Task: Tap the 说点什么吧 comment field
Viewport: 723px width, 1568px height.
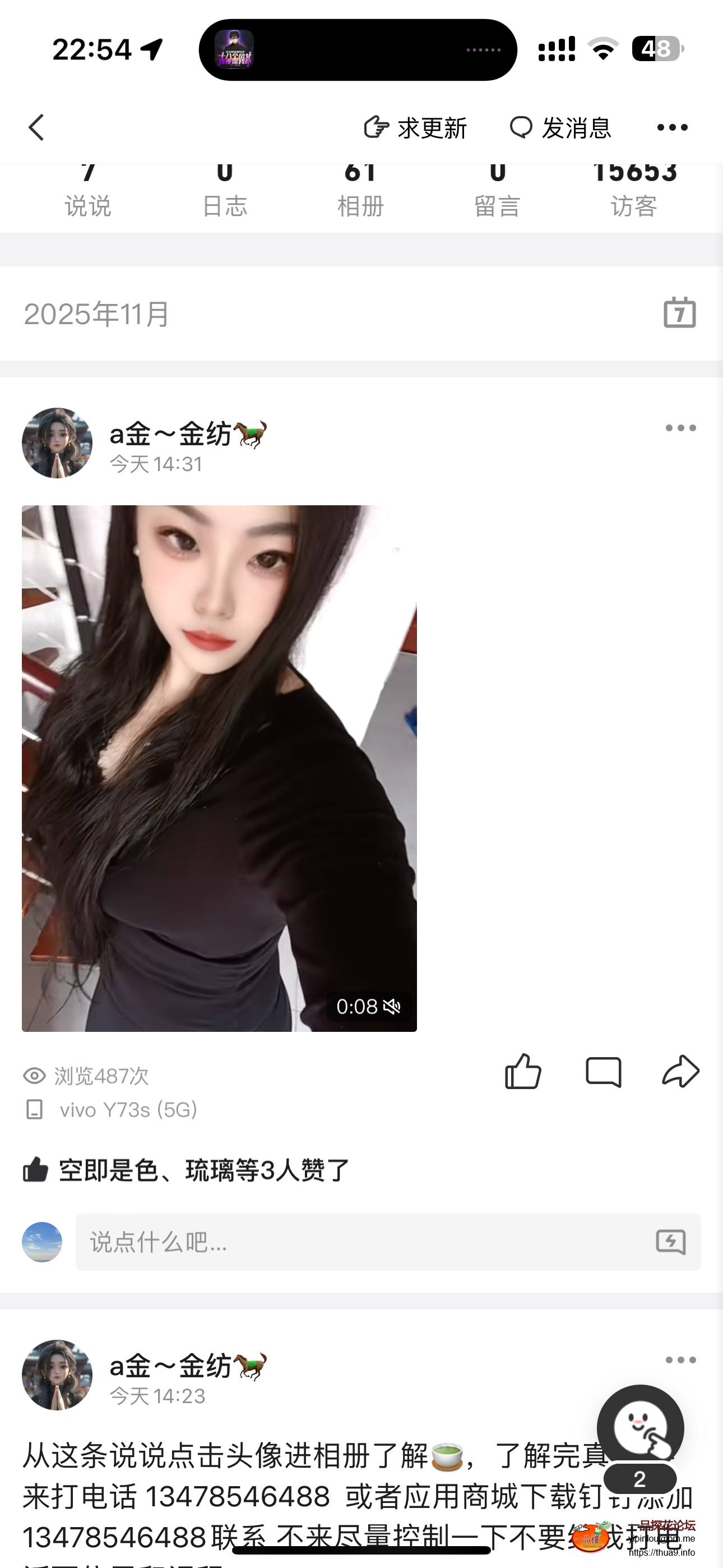Action: coord(359,1242)
